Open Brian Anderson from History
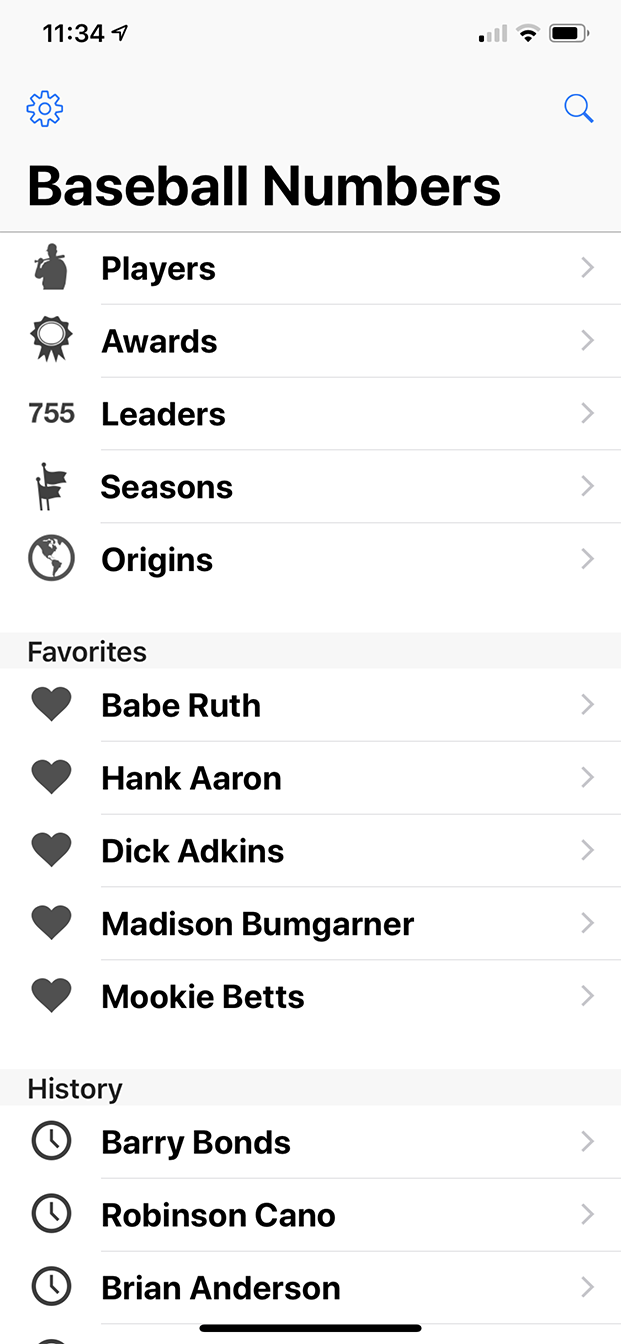621x1344 pixels. tap(310, 1288)
